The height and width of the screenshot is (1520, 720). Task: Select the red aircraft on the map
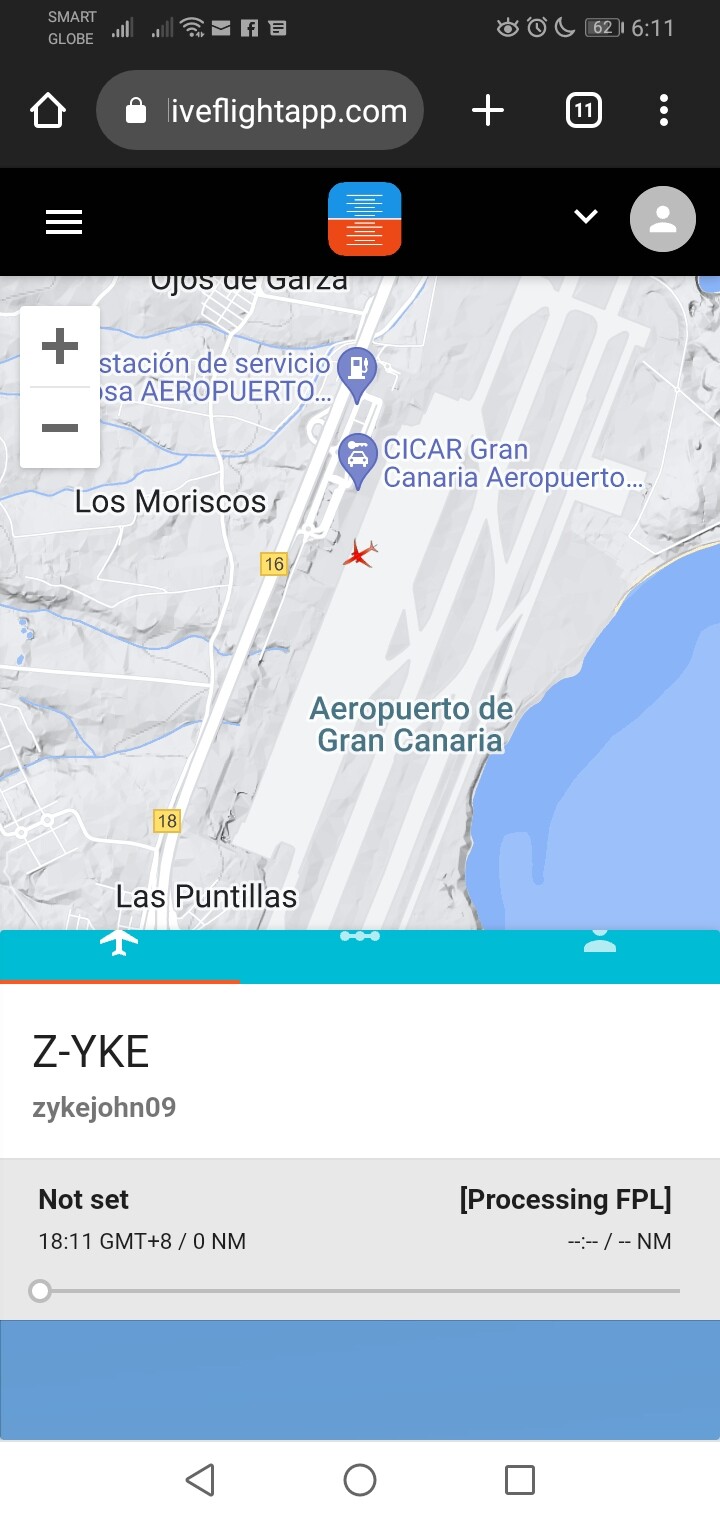click(360, 552)
